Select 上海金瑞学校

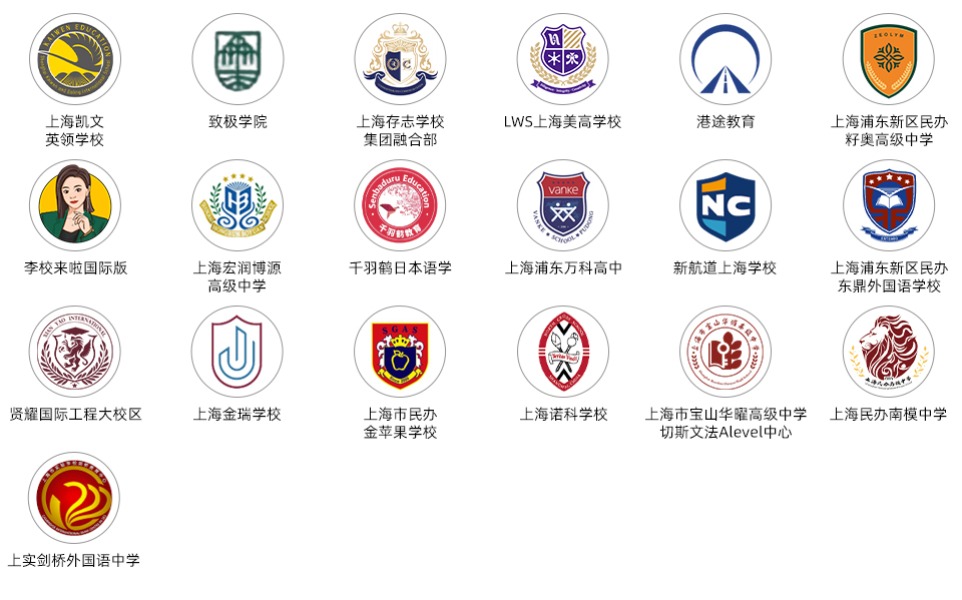237,351
